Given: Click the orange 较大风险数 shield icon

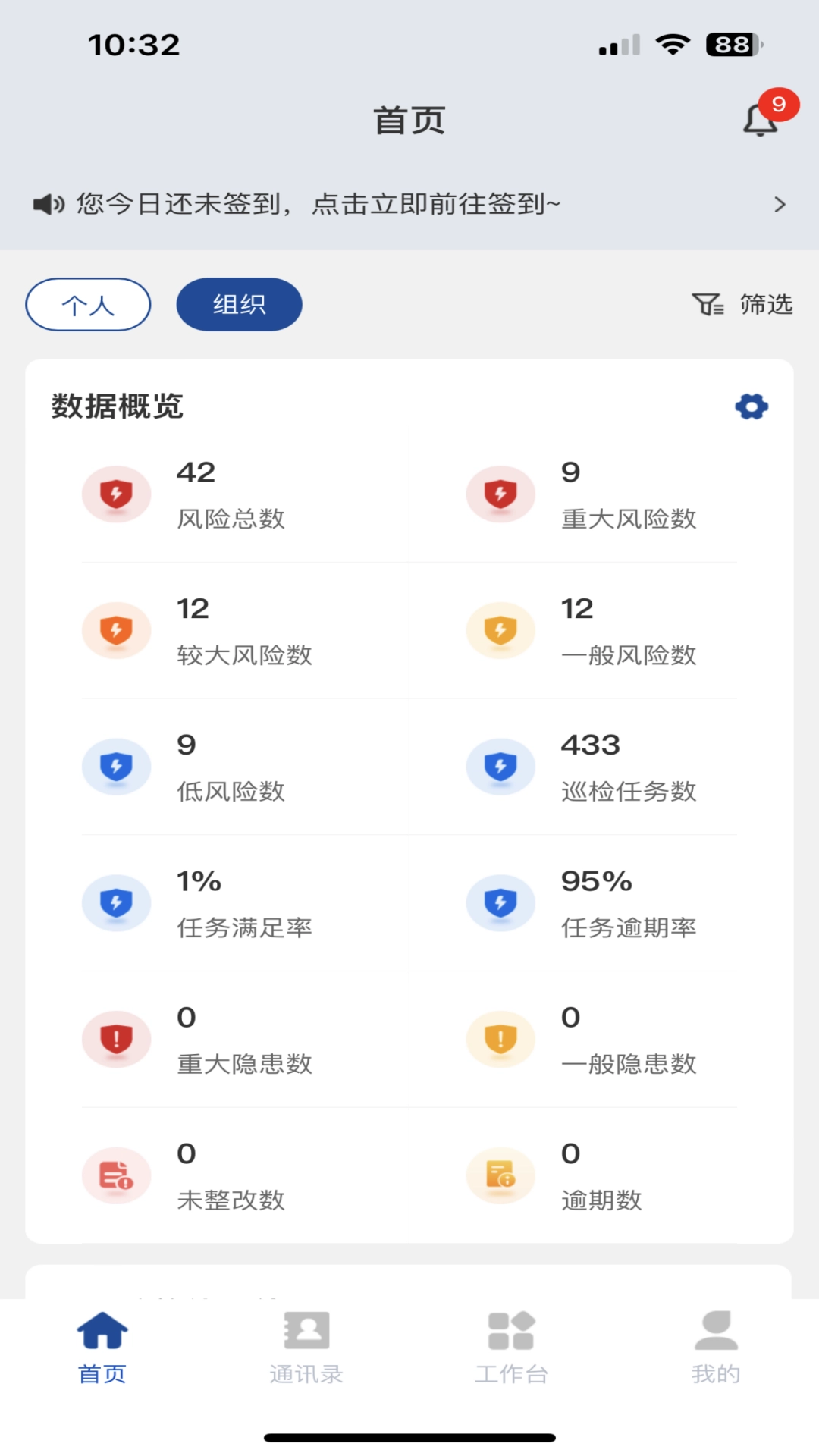Looking at the screenshot, I should click(116, 630).
